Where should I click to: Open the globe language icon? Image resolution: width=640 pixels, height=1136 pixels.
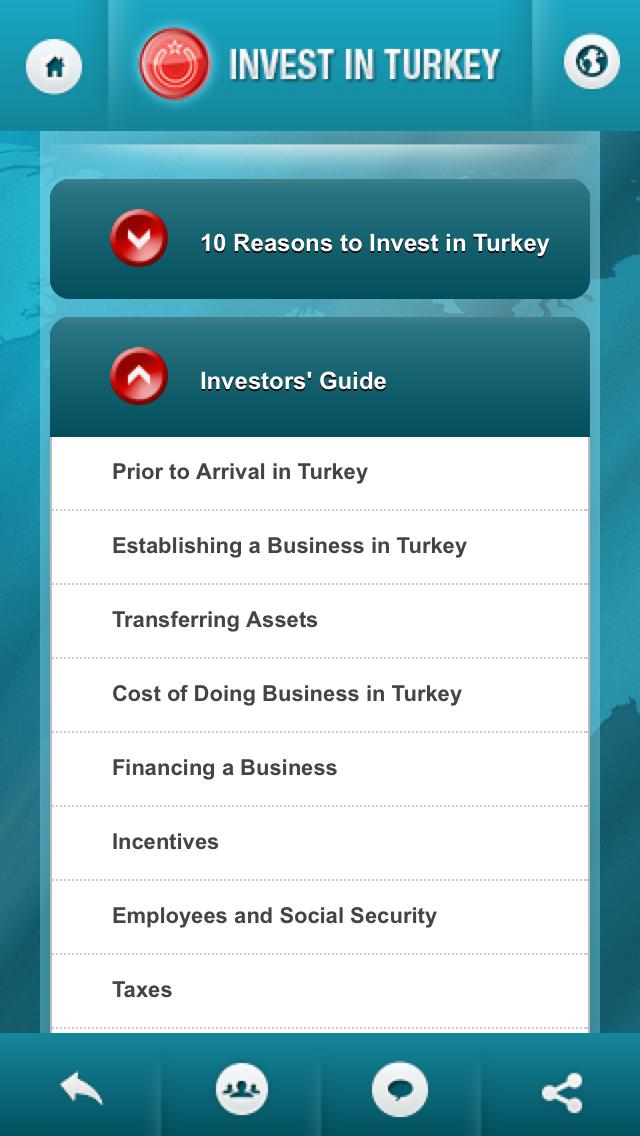click(x=591, y=63)
